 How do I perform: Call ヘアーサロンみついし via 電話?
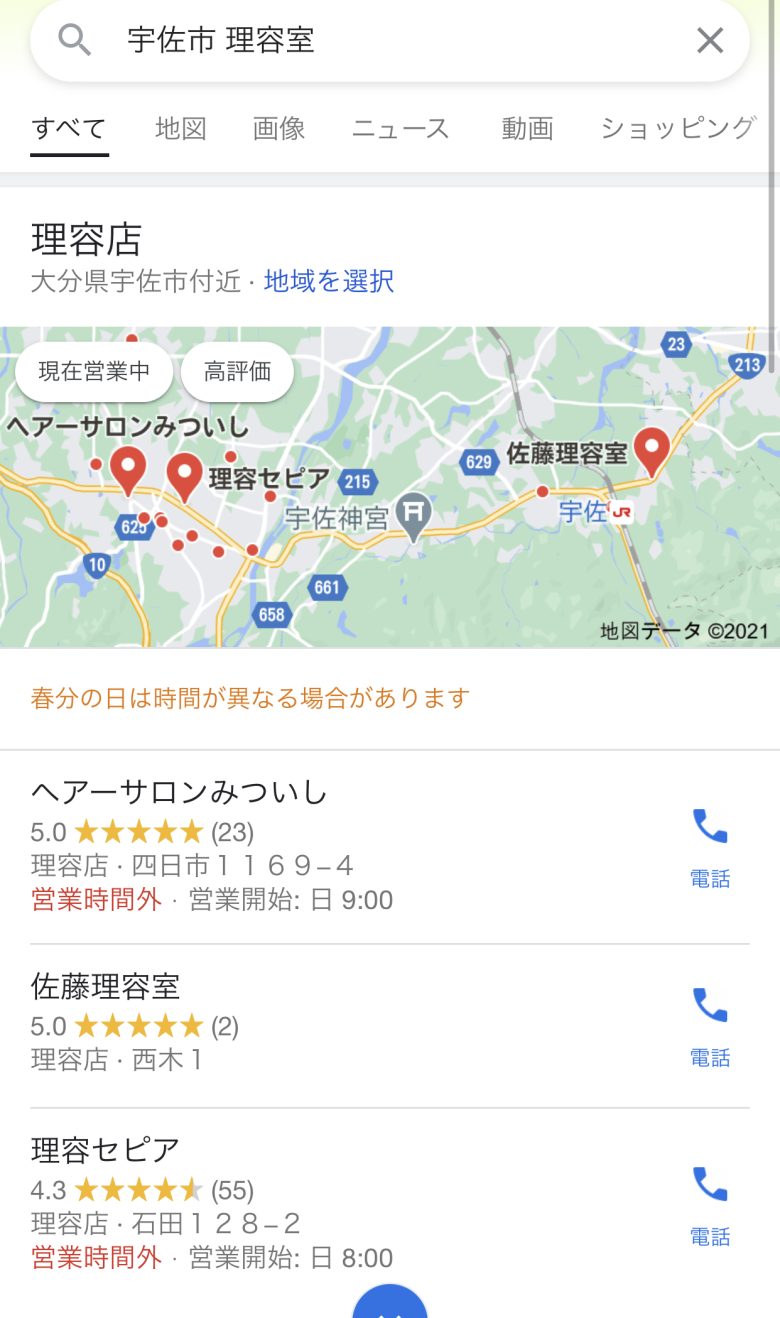710,848
